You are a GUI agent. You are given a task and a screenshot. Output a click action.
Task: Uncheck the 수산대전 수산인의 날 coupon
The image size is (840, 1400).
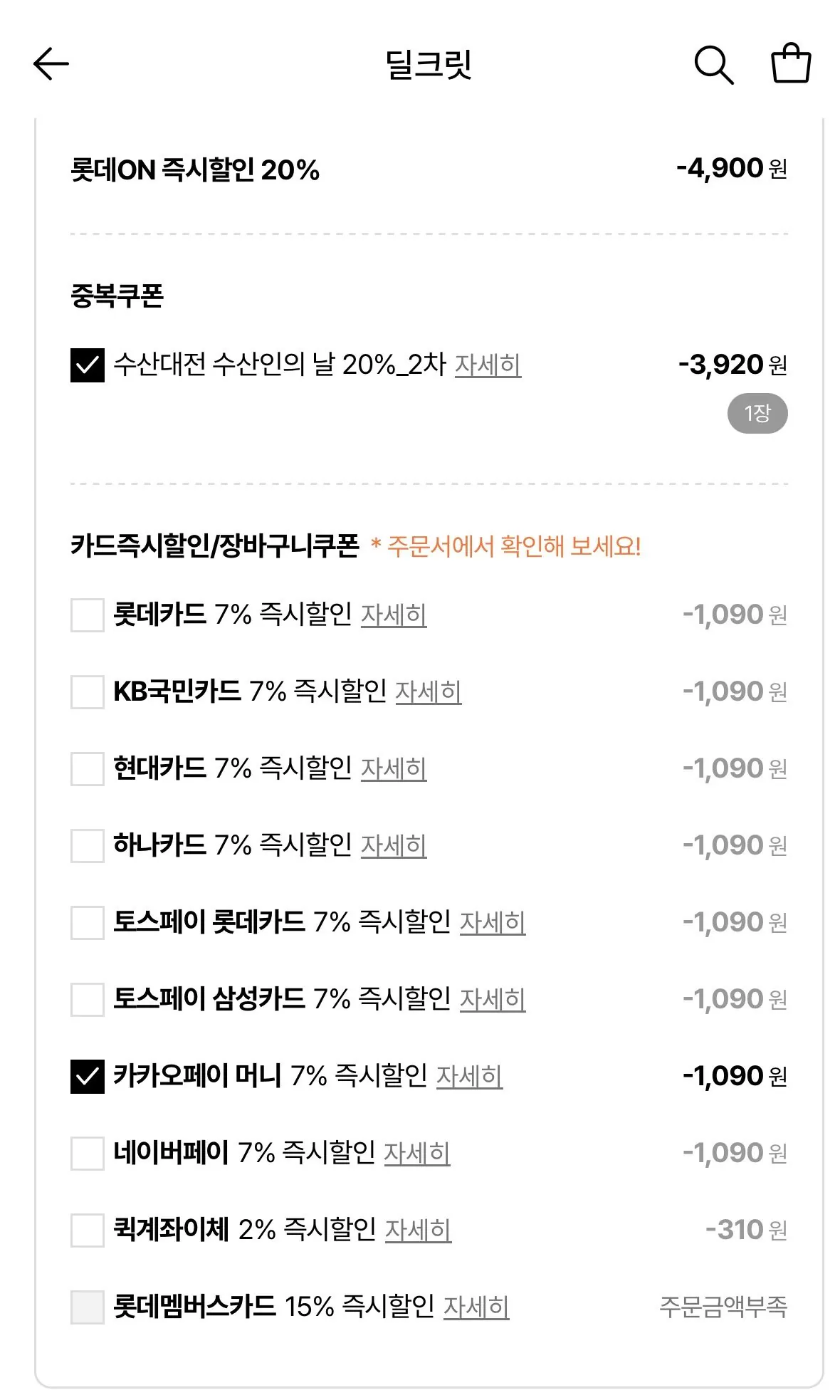87,365
